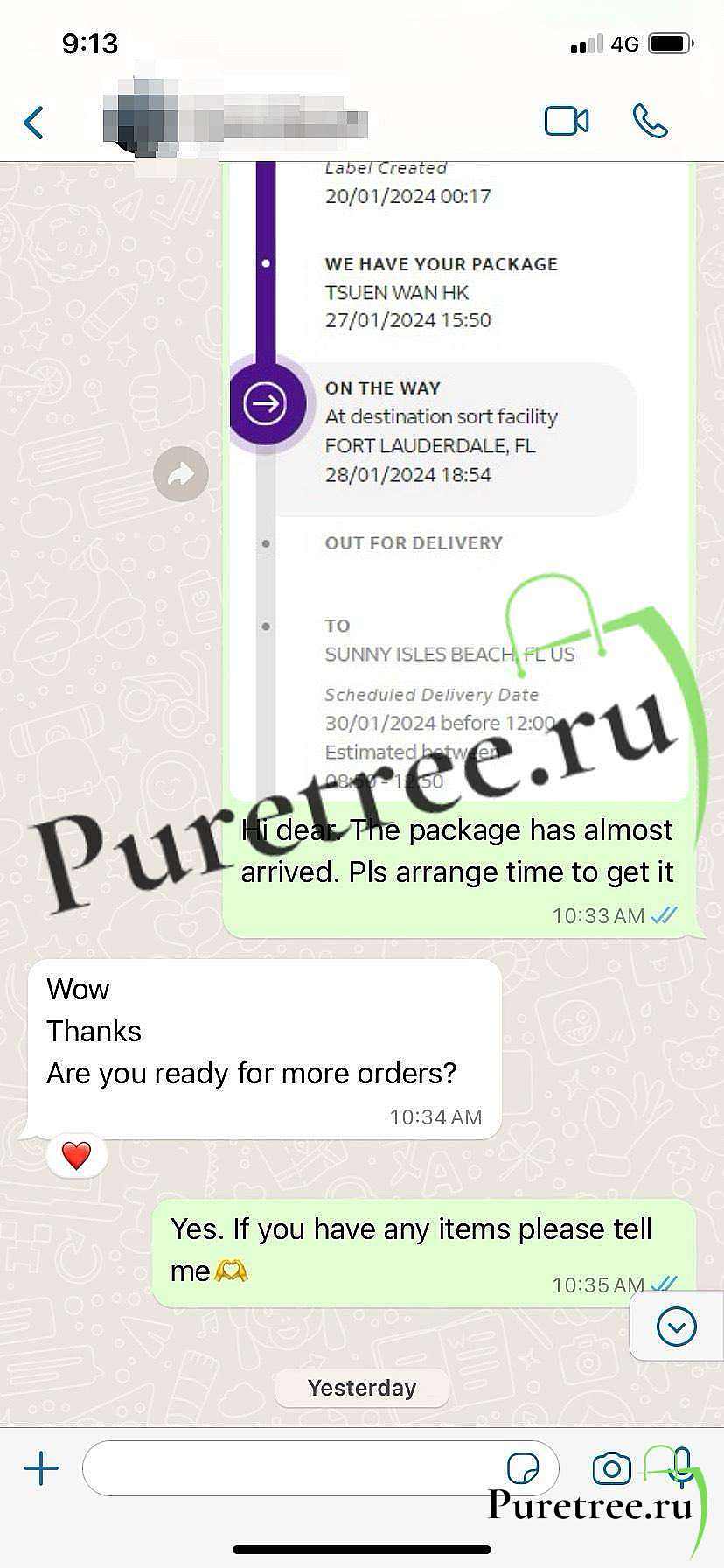Open the camera to take a photo

pos(611,1468)
